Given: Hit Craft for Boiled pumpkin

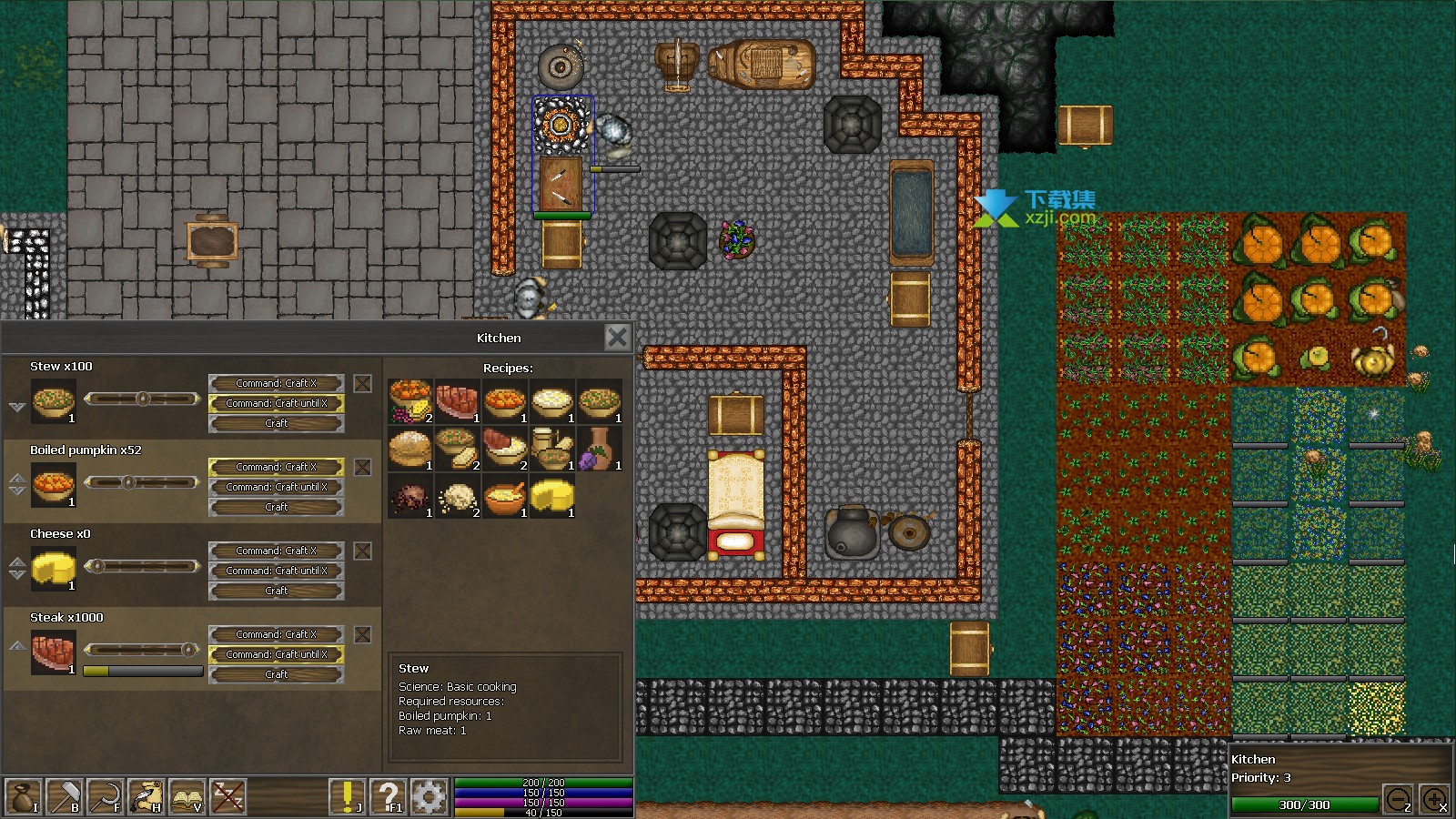Looking at the screenshot, I should 277,507.
